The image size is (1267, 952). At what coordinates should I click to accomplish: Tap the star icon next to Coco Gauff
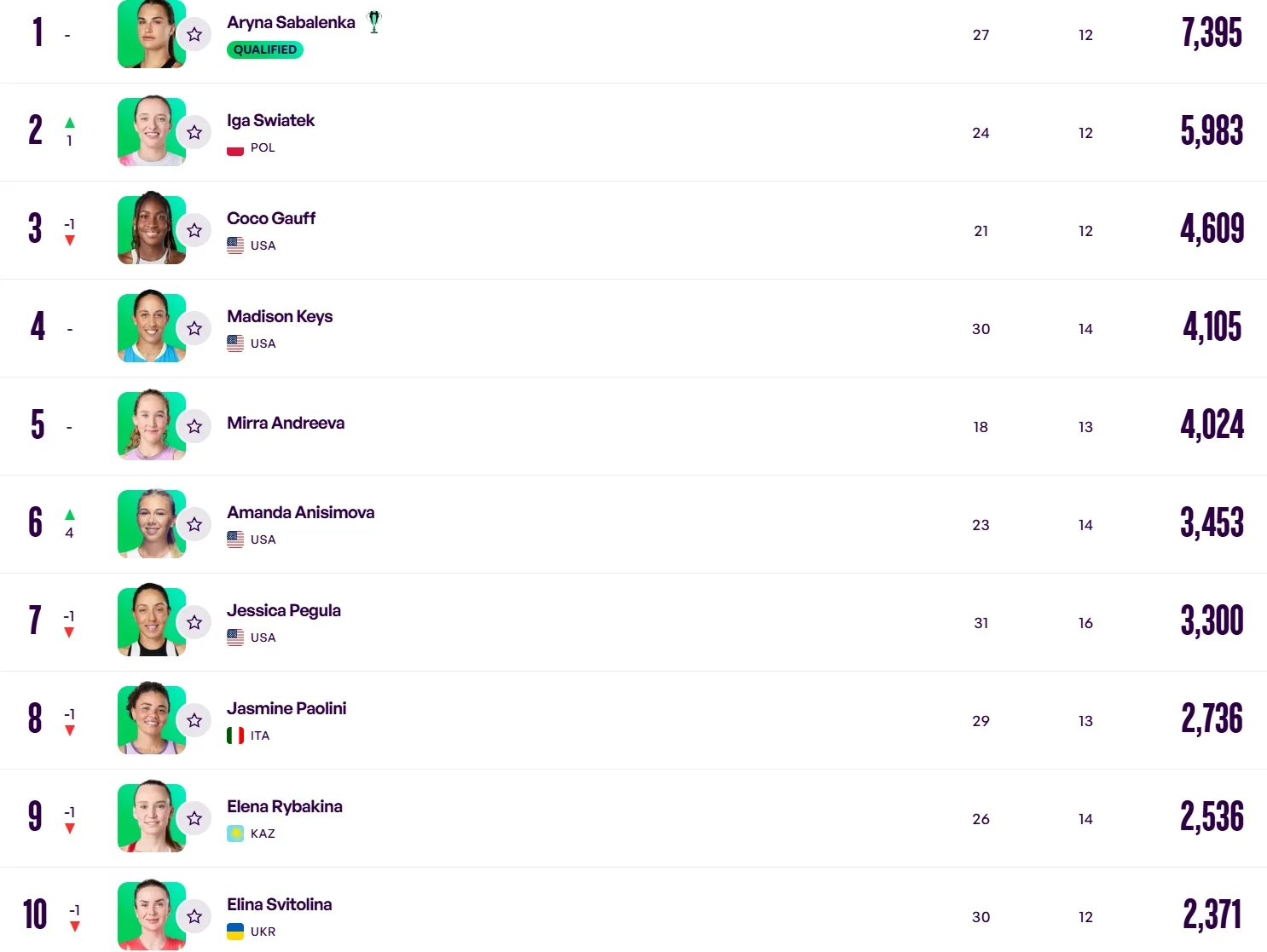click(x=194, y=230)
